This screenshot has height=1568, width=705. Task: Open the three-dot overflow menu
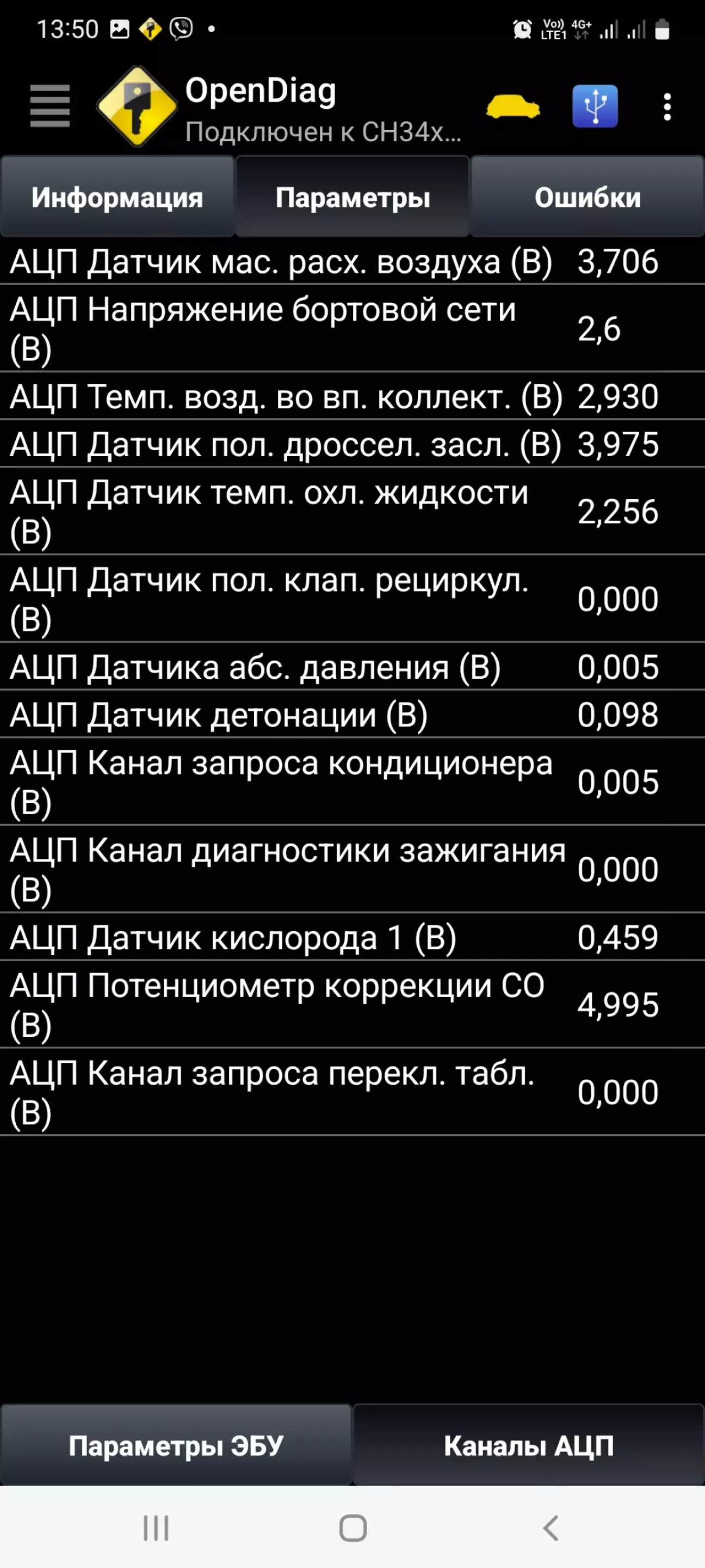[x=667, y=107]
